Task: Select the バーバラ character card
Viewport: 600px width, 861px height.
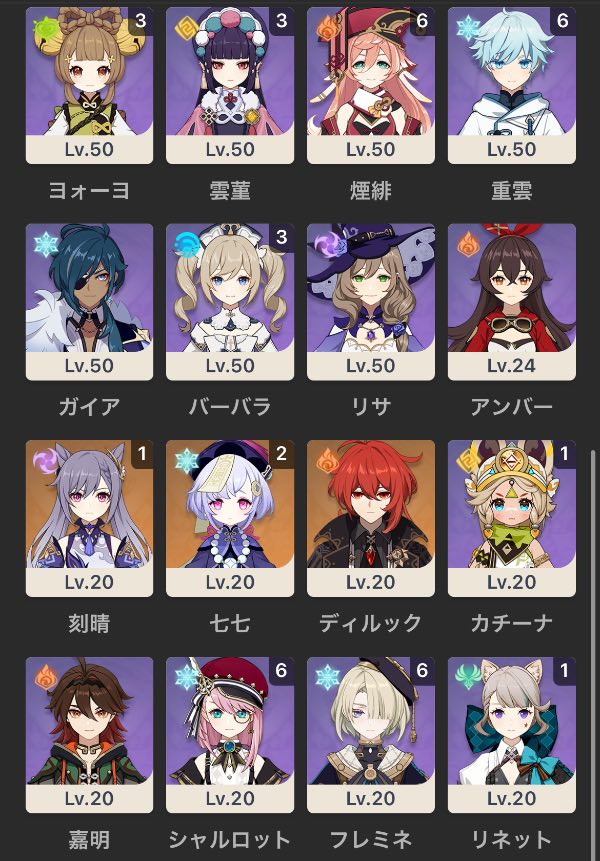Action: pos(230,301)
